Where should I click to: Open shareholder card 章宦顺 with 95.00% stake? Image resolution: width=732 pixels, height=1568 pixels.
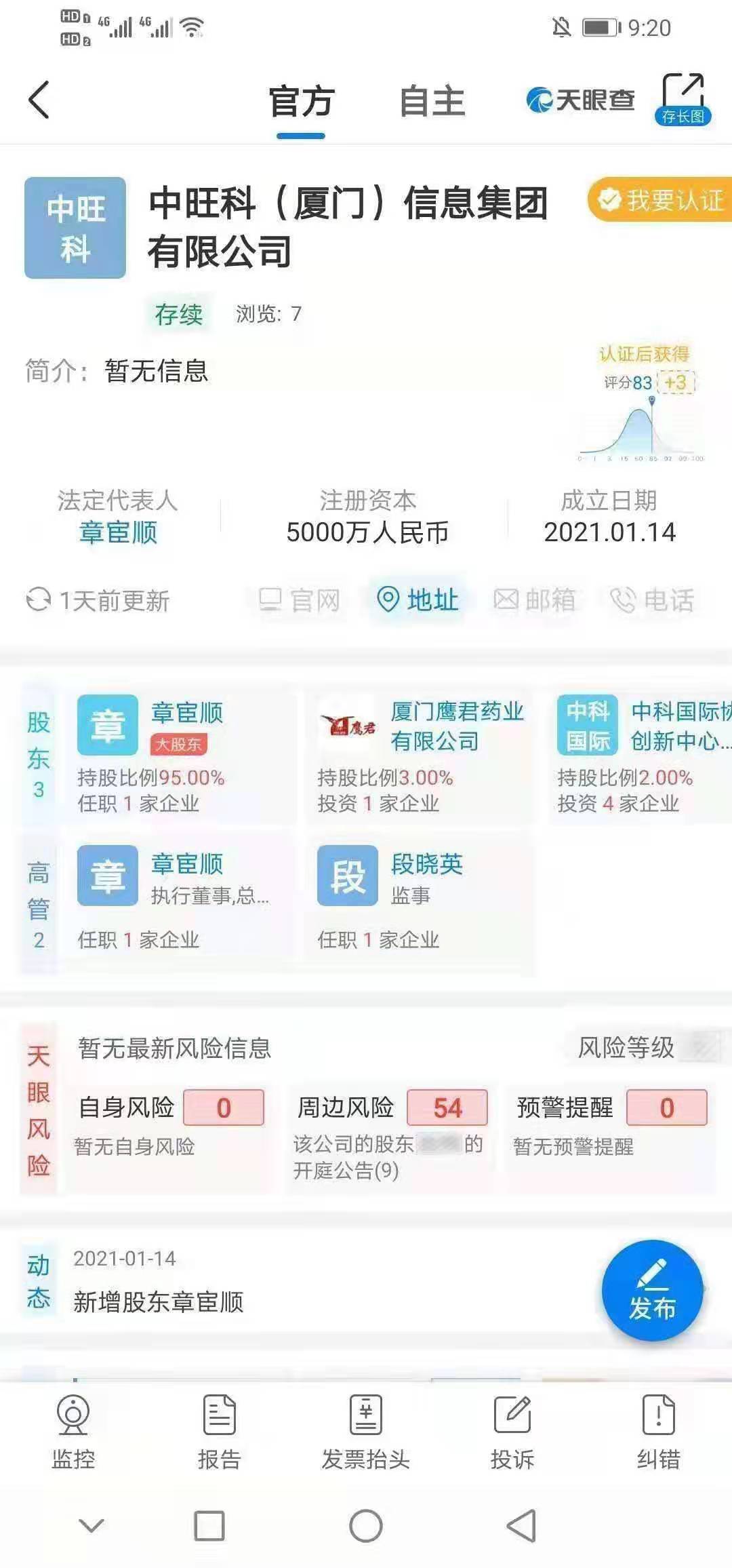[180, 756]
